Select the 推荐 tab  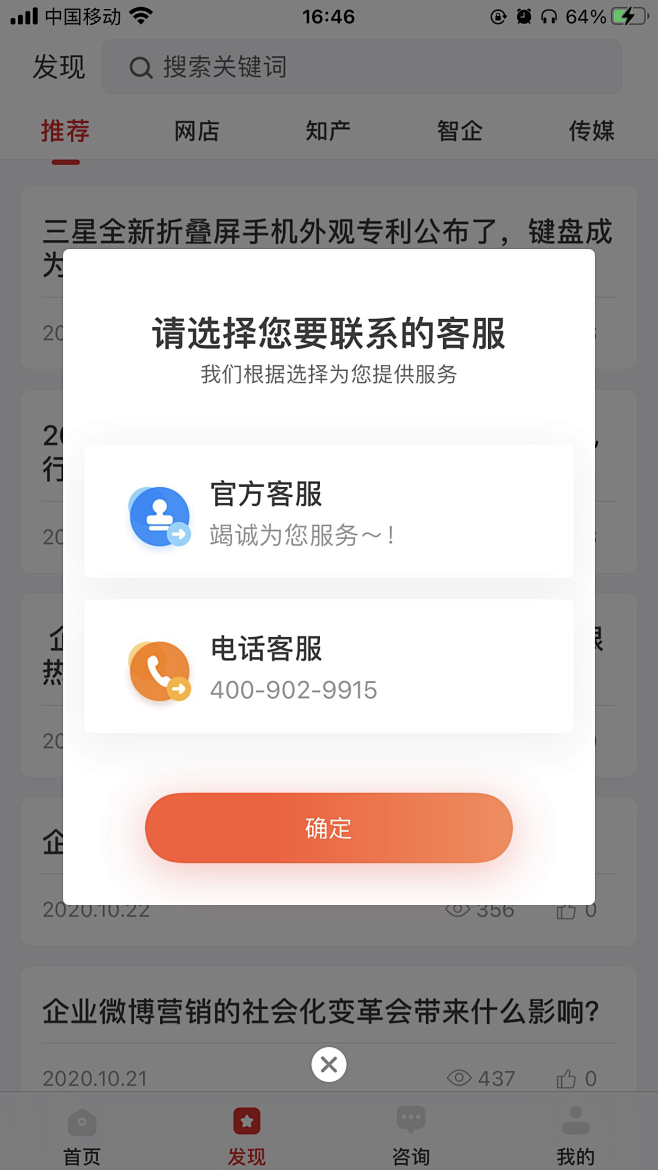click(65, 131)
